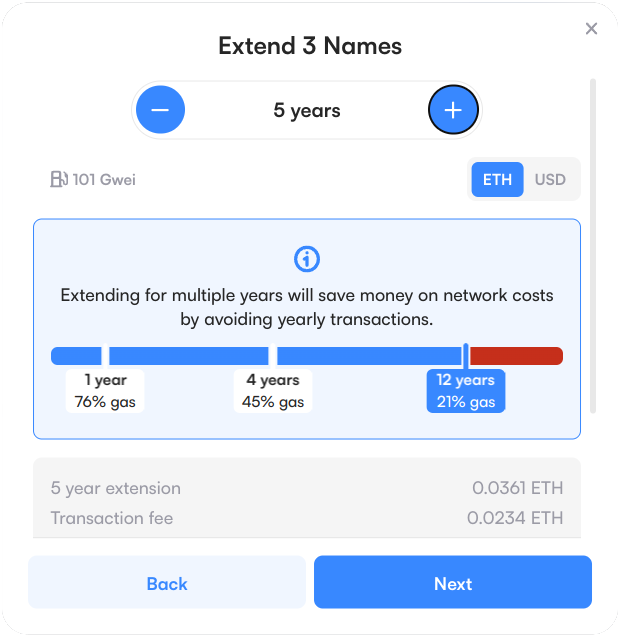Screen dimensions: 621x637
Task: Go back with the Back button
Action: tap(167, 583)
